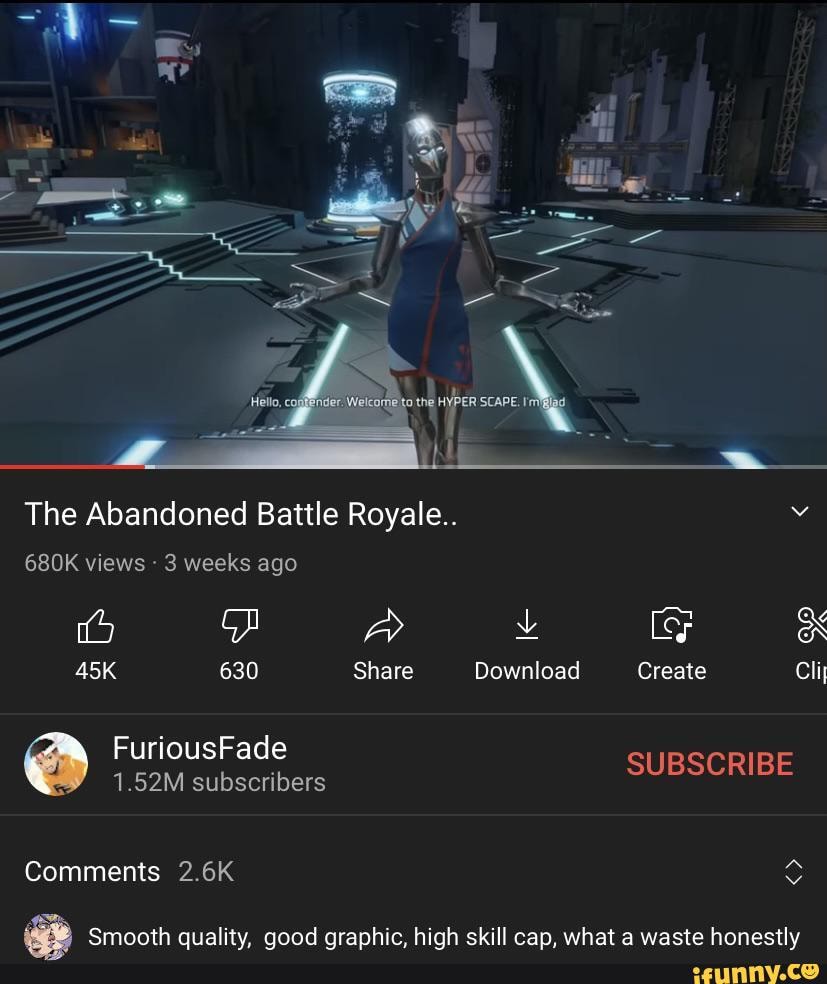Viewport: 827px width, 984px height.
Task: Tap the video player to show controls
Action: click(413, 230)
